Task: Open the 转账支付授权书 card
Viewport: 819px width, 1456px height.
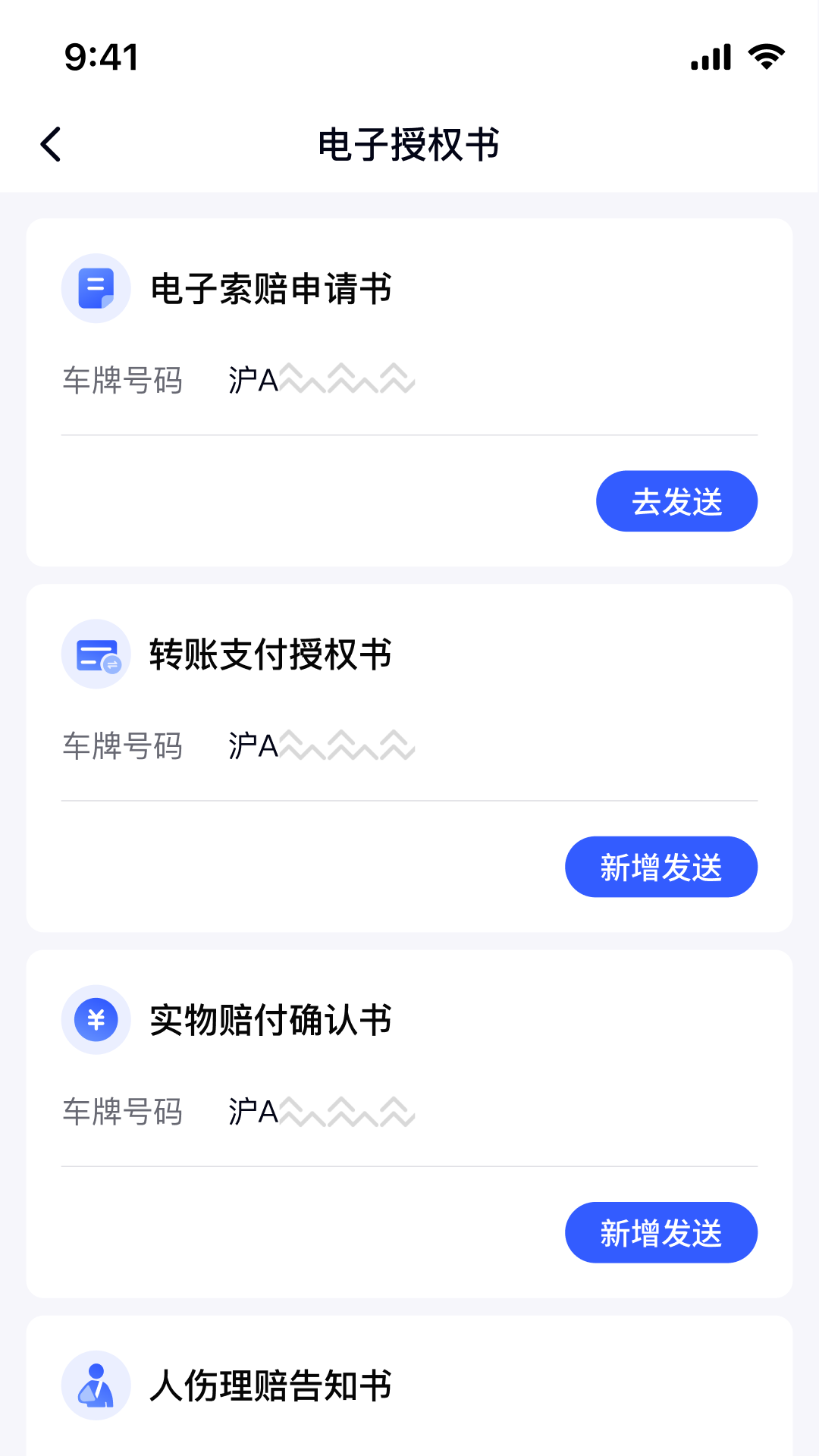Action: [409, 758]
